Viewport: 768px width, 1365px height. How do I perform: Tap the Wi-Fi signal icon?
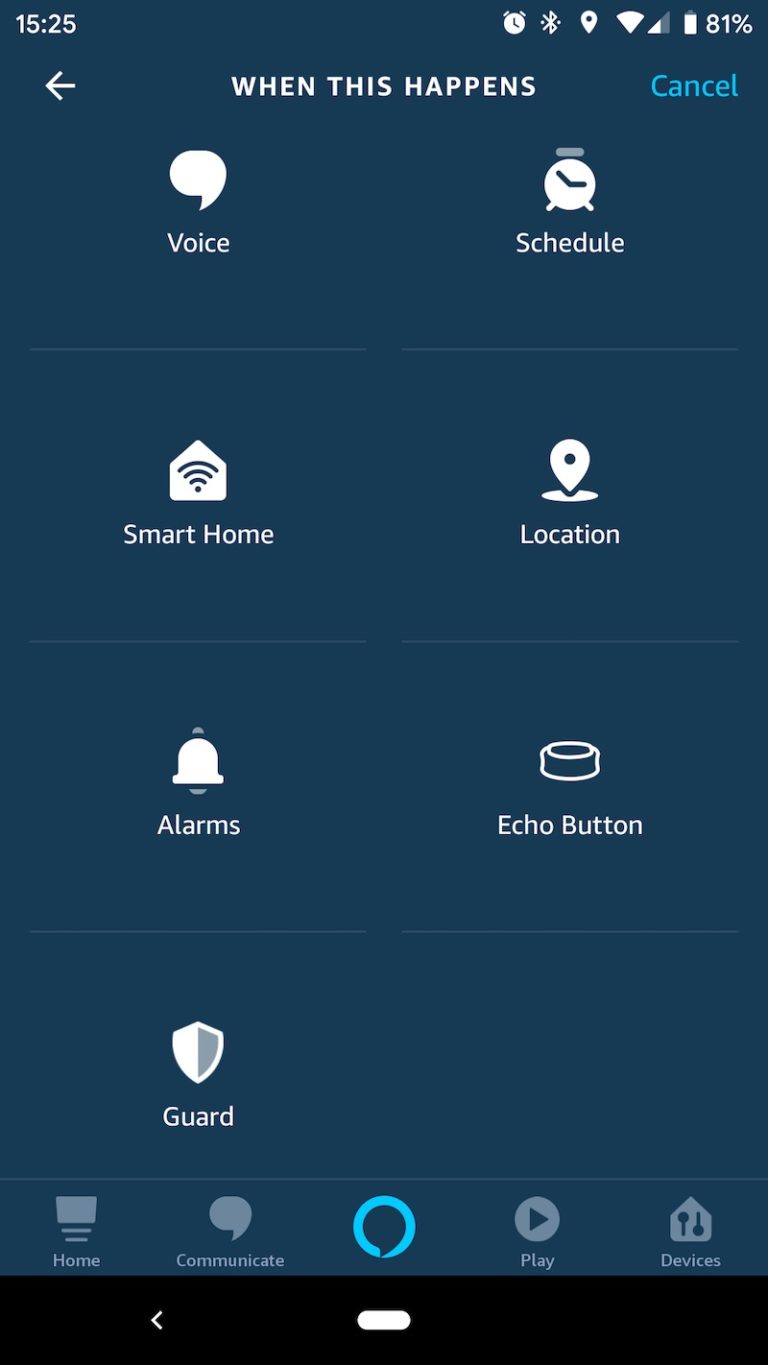[x=630, y=23]
